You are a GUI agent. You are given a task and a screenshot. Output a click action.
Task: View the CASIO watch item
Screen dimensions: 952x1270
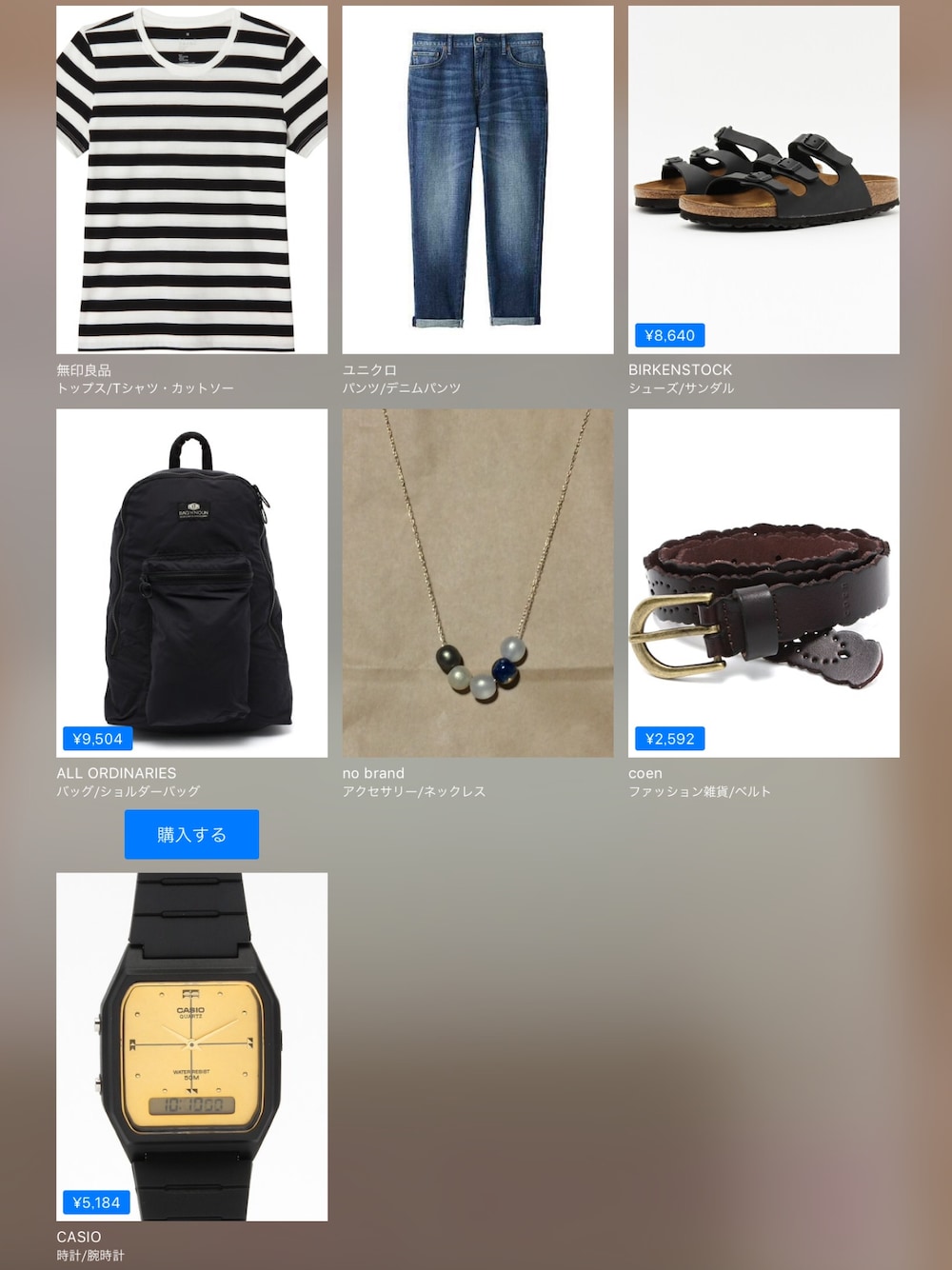tap(191, 1046)
